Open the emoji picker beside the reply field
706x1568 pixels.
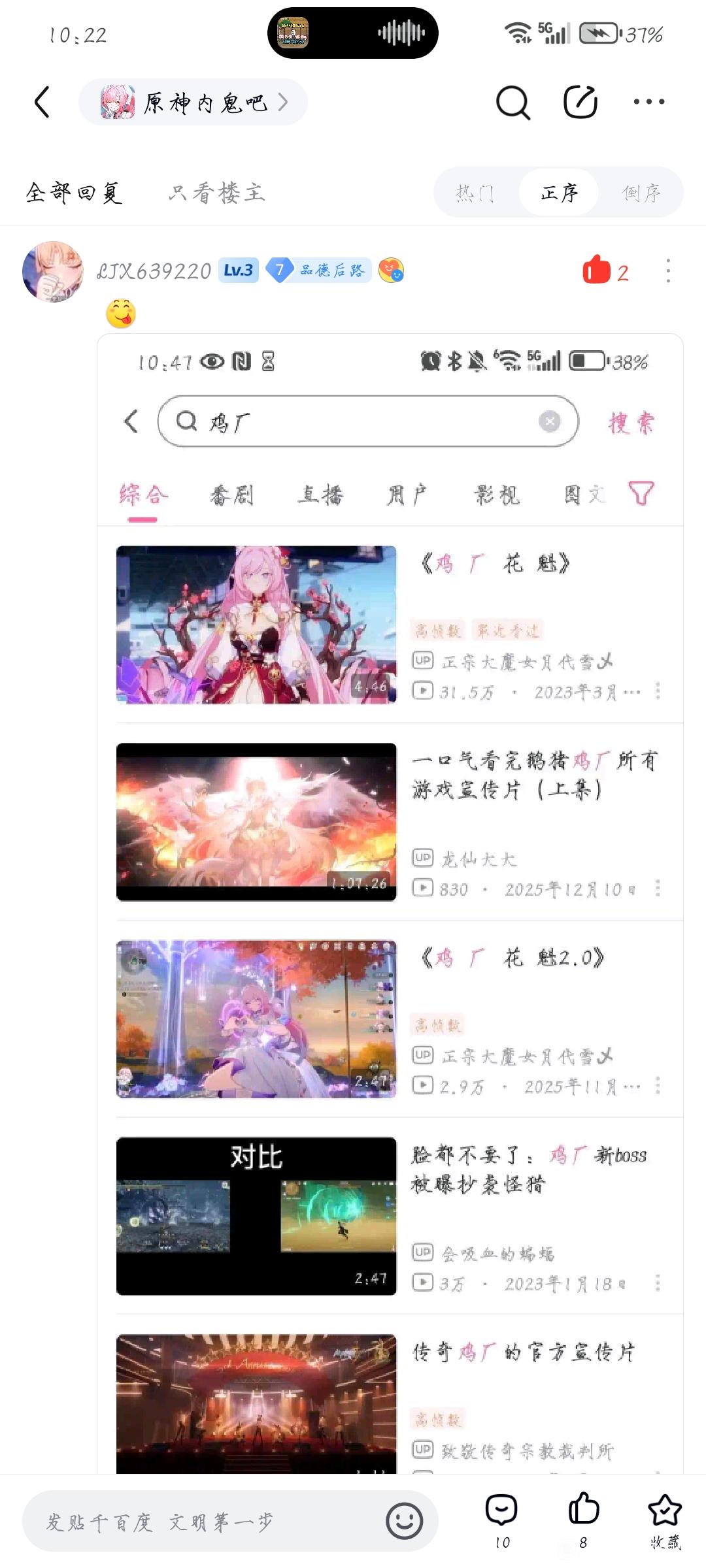click(405, 1521)
